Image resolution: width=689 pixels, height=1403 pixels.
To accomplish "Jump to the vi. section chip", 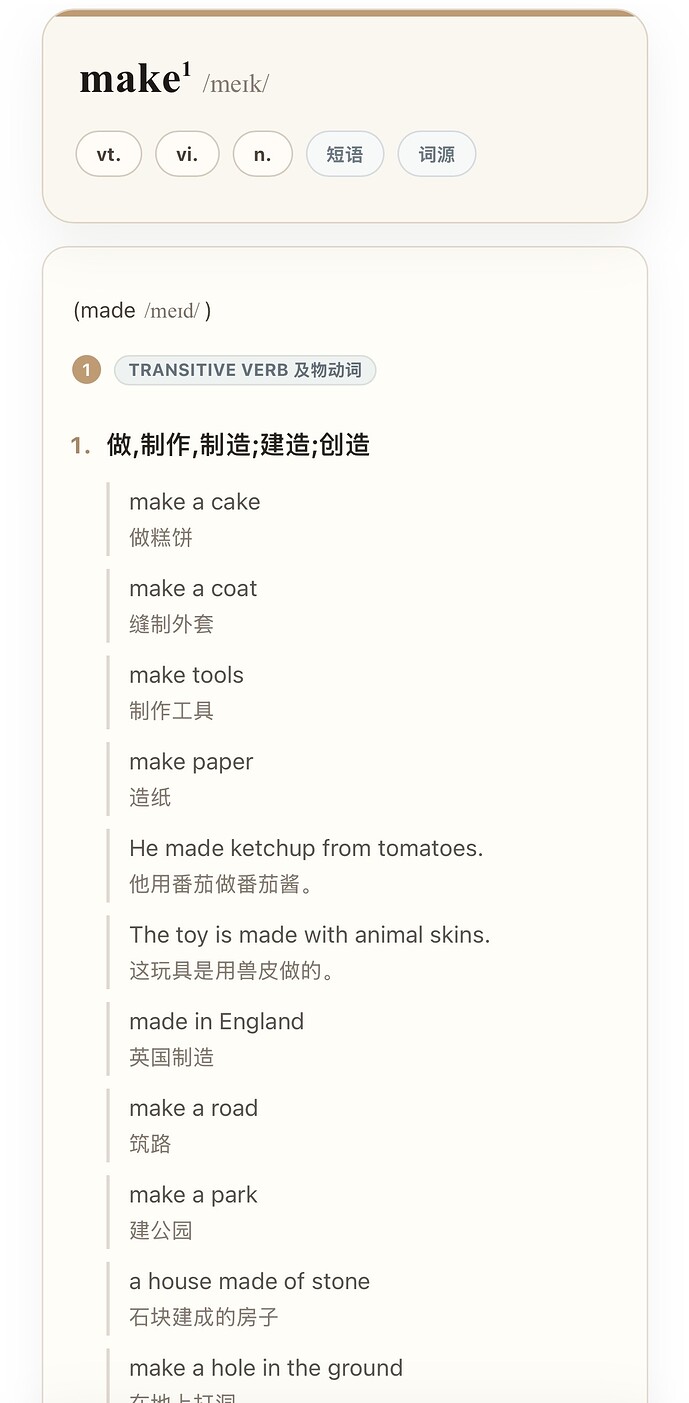I will pos(187,154).
